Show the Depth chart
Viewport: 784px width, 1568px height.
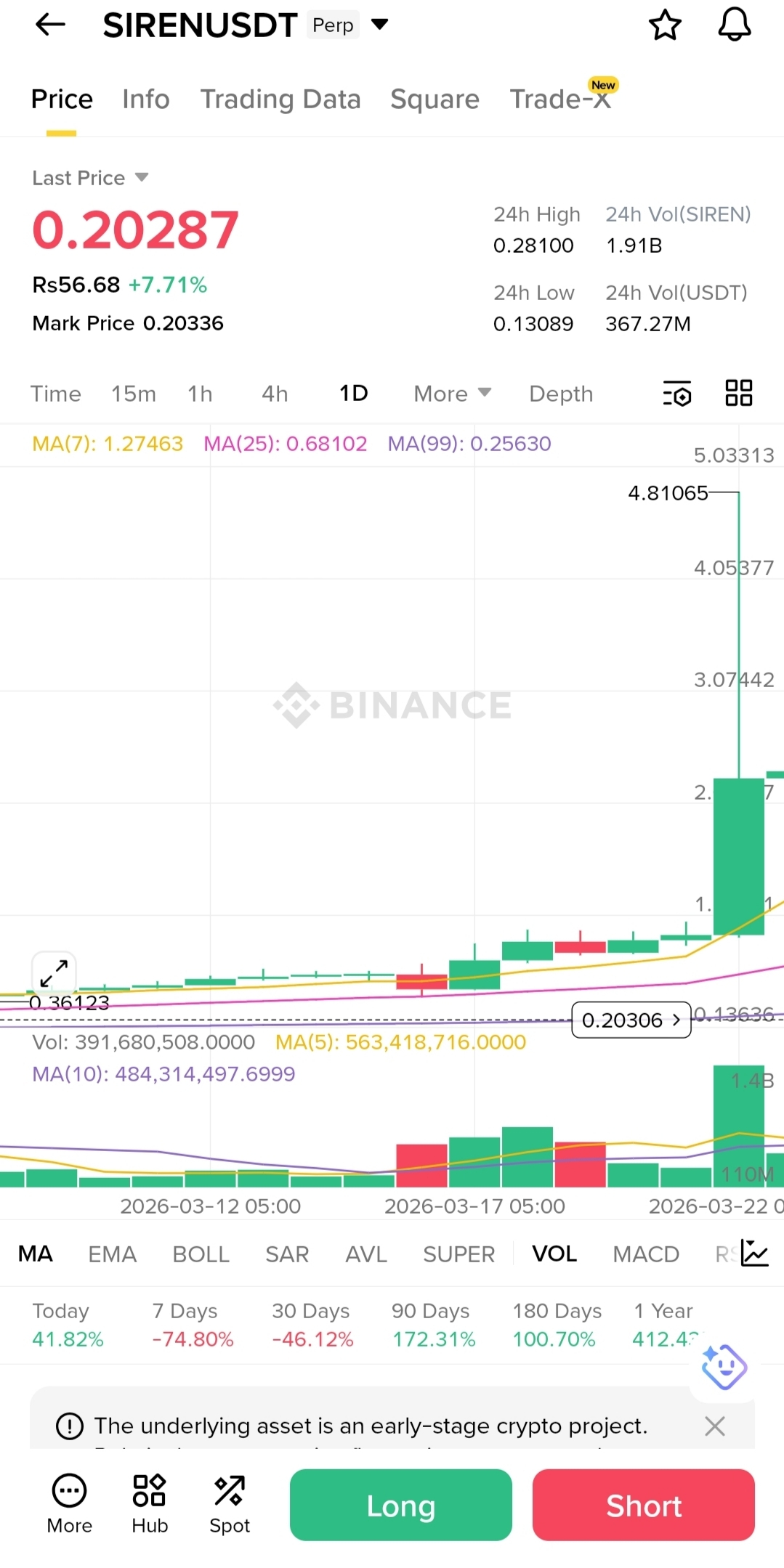coord(560,394)
